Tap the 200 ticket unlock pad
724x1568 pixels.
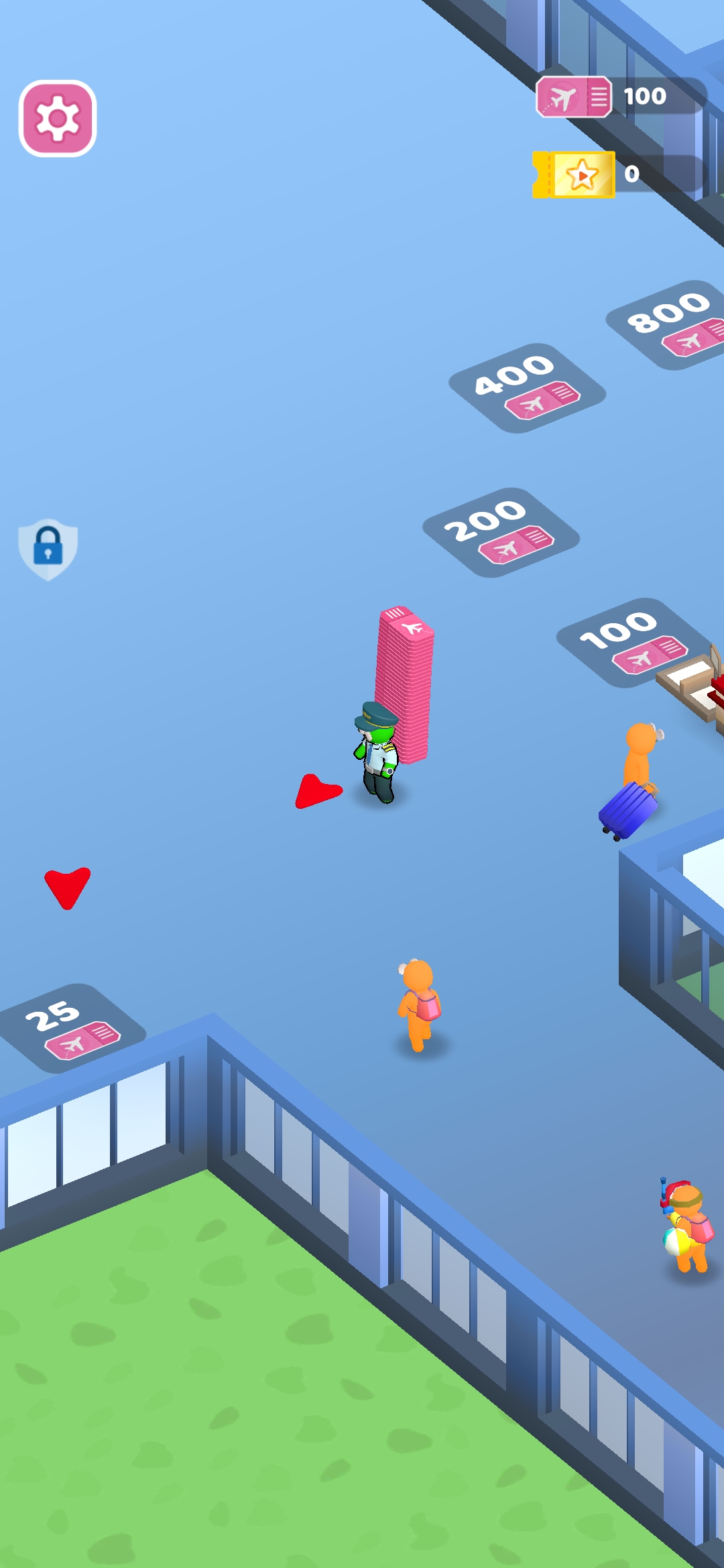[x=501, y=533]
